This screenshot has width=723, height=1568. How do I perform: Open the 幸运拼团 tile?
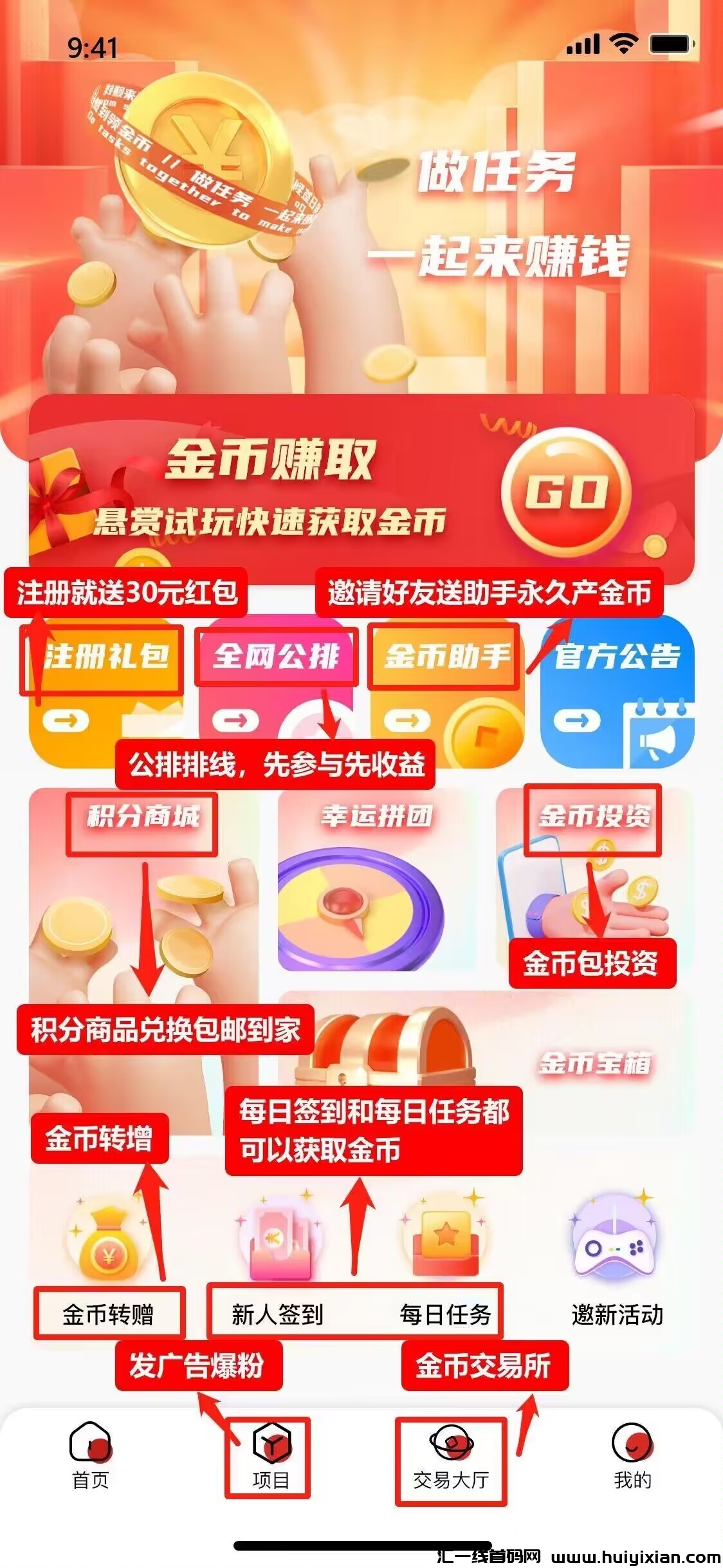point(376,882)
